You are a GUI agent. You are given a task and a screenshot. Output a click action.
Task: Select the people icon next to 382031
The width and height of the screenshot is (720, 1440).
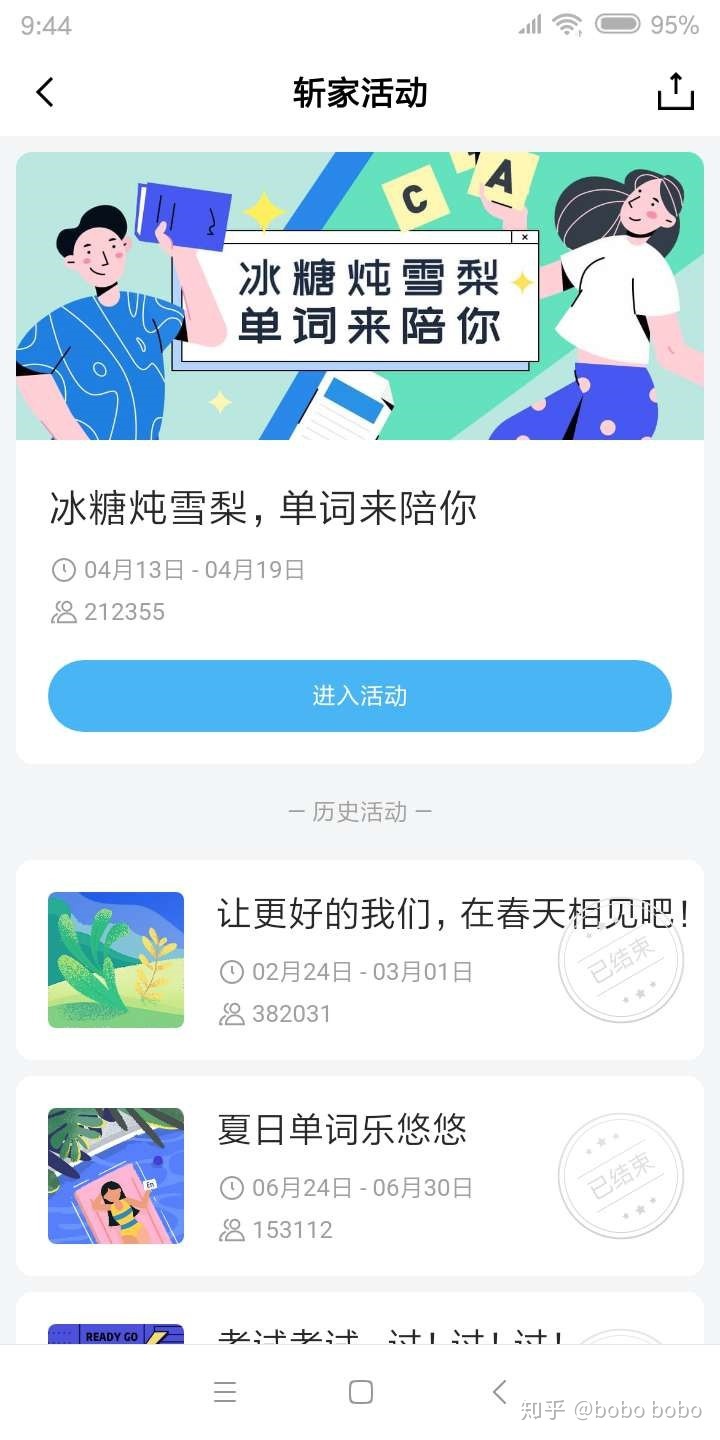pyautogui.click(x=229, y=1013)
